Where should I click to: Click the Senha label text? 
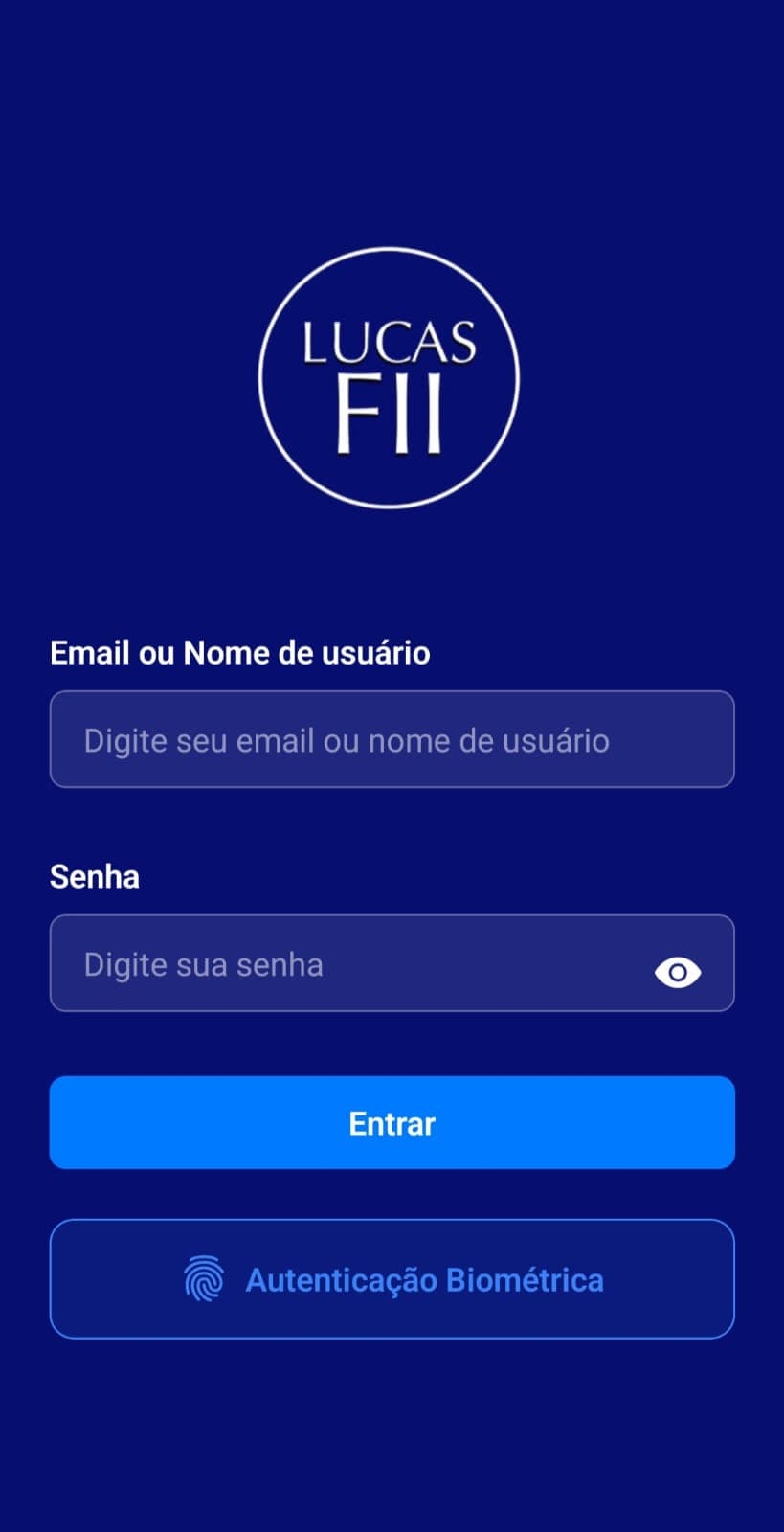(x=94, y=876)
